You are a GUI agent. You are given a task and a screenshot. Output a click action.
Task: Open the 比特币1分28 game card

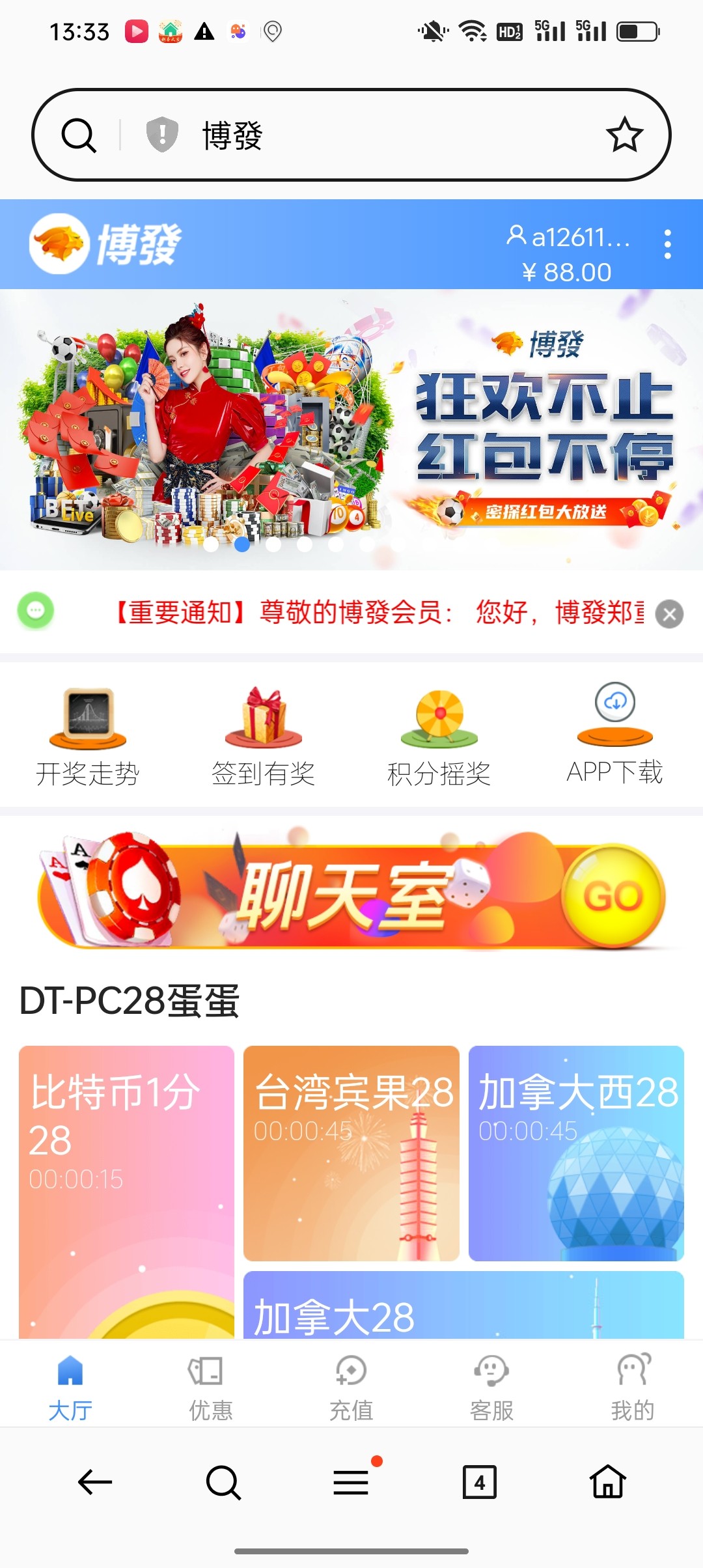tap(126, 1192)
